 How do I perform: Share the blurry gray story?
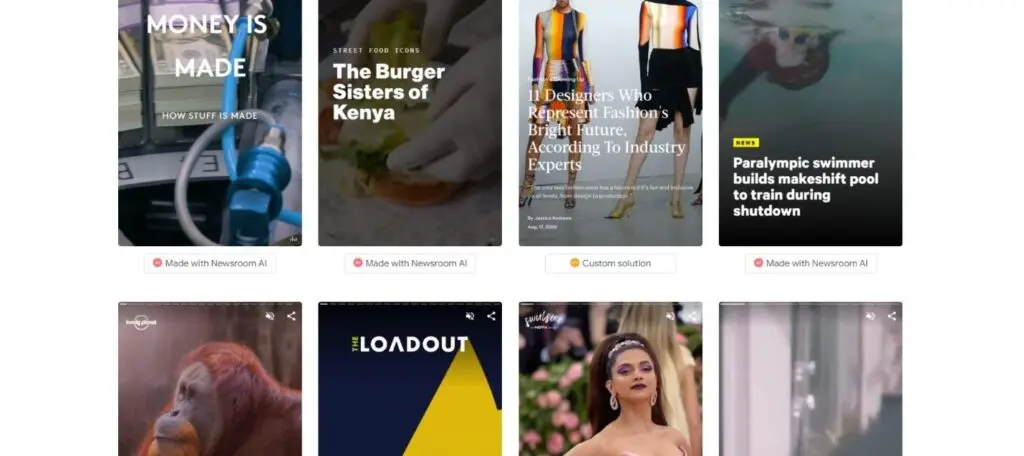click(x=891, y=316)
